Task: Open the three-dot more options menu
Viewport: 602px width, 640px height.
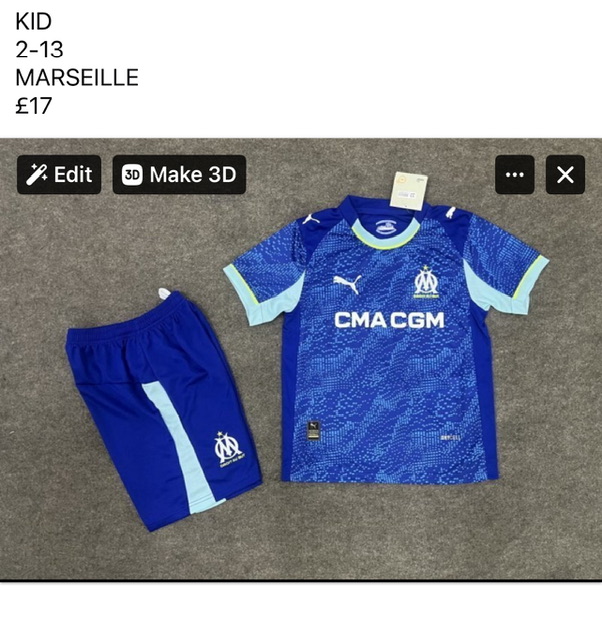Action: pyautogui.click(x=515, y=175)
